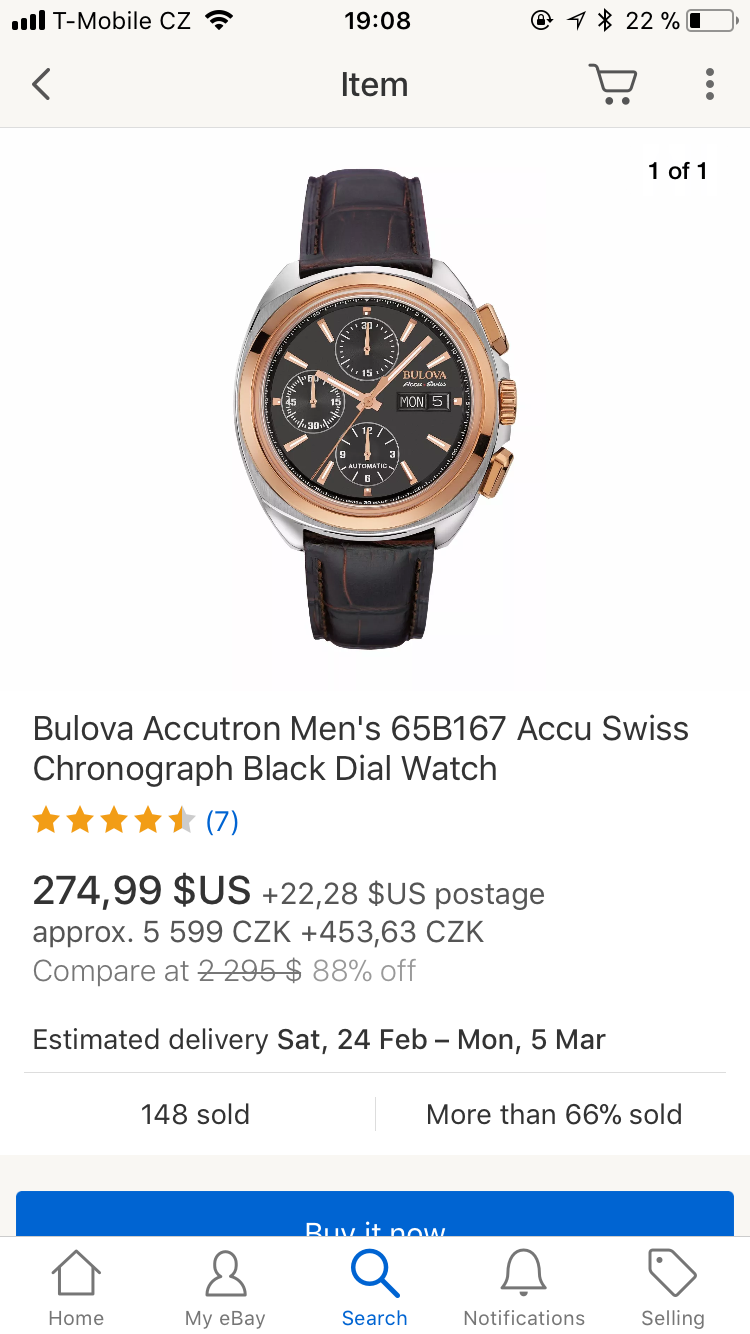This screenshot has height=1334, width=750.
Task: Open the My eBay tab
Action: pyautogui.click(x=225, y=1288)
